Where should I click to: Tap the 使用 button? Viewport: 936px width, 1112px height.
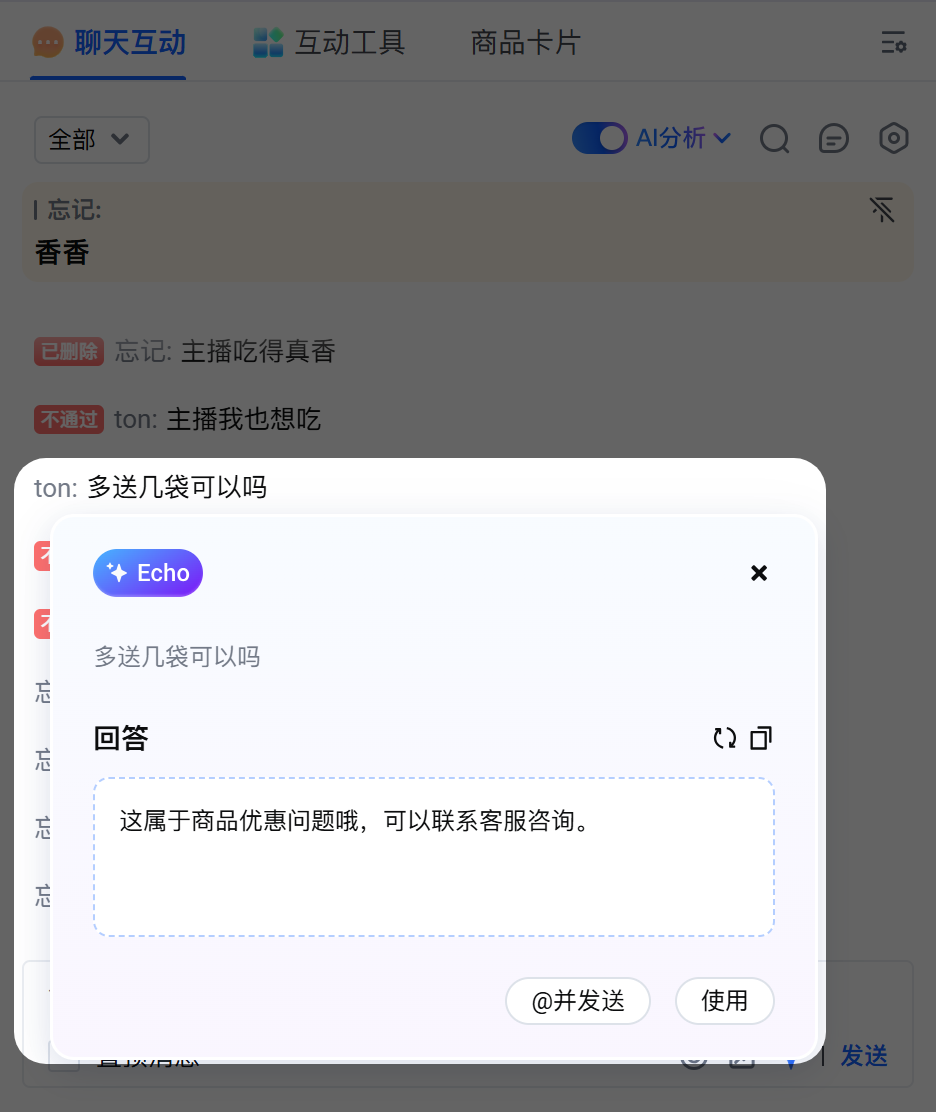tap(725, 1001)
